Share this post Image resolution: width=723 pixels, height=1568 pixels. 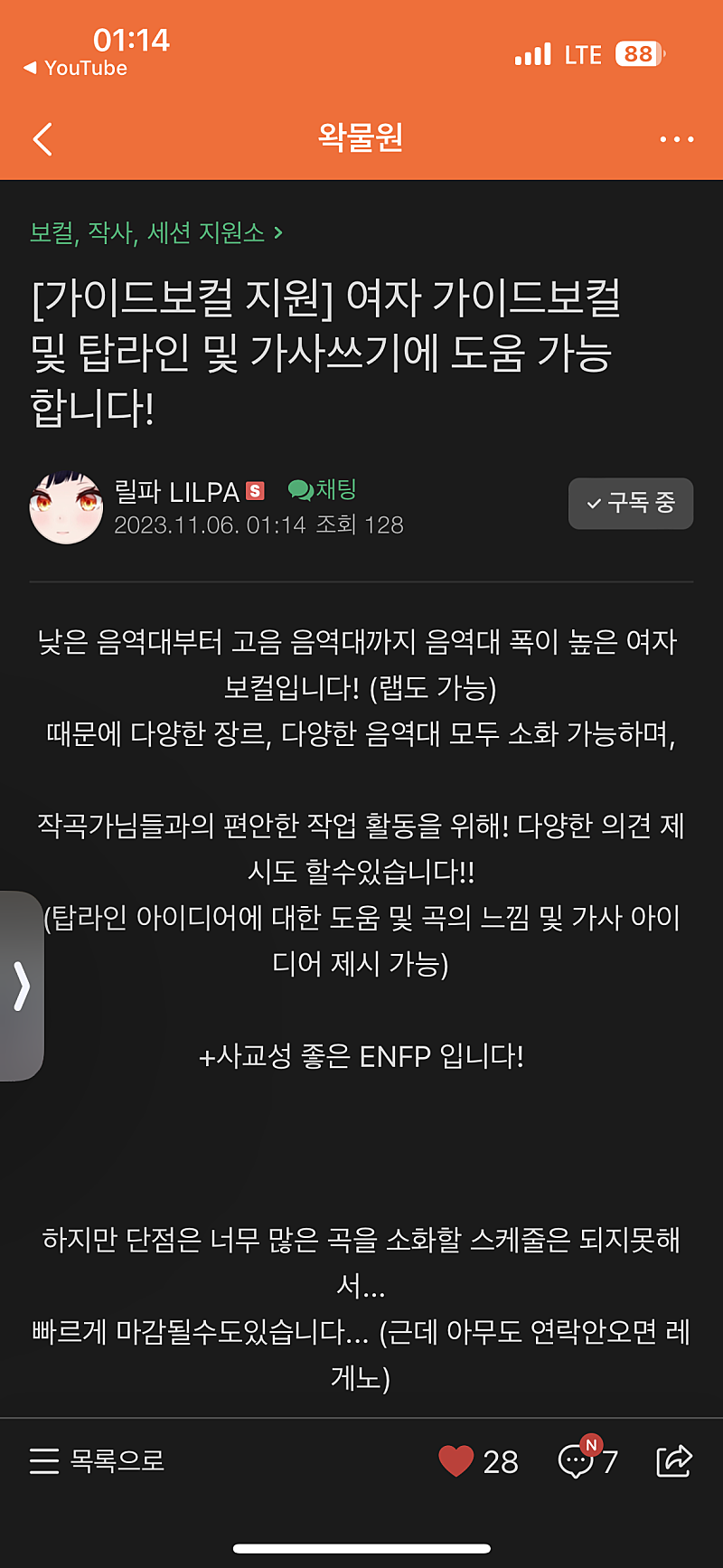pyautogui.click(x=673, y=1460)
